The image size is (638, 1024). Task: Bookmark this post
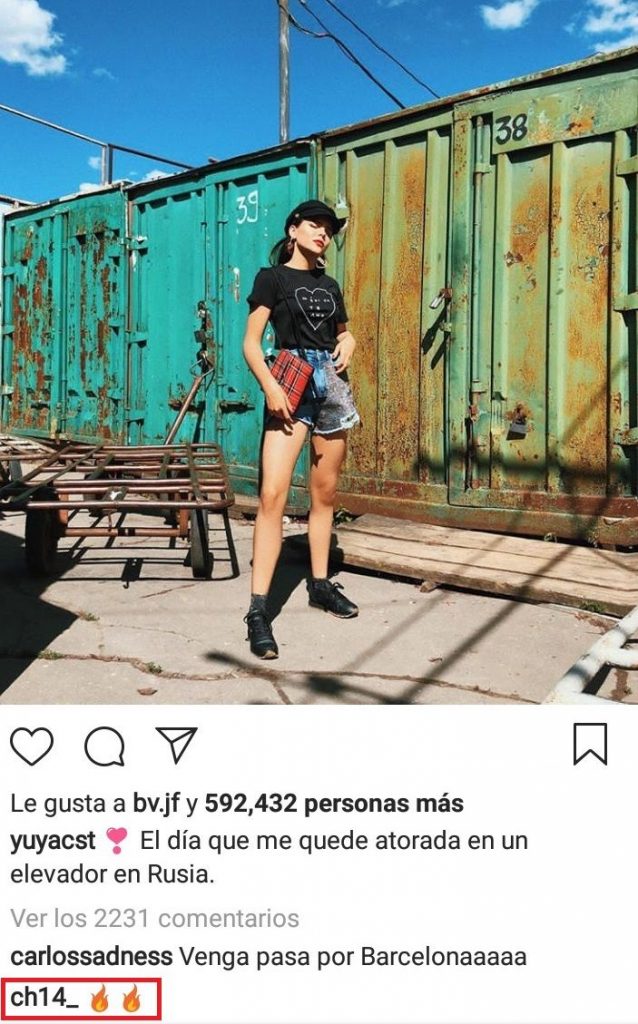click(x=590, y=745)
